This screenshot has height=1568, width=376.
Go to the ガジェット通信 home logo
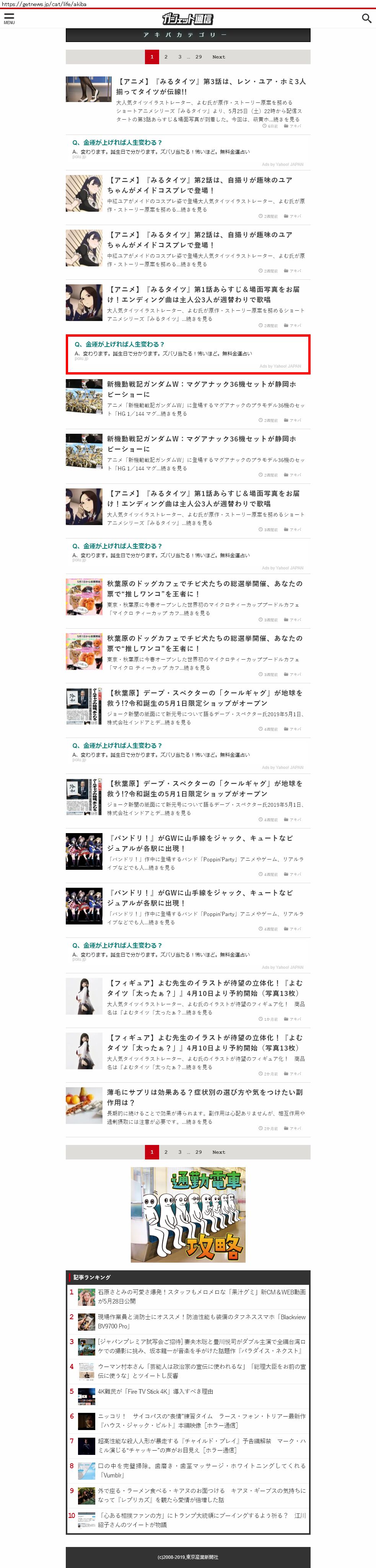coord(188,19)
